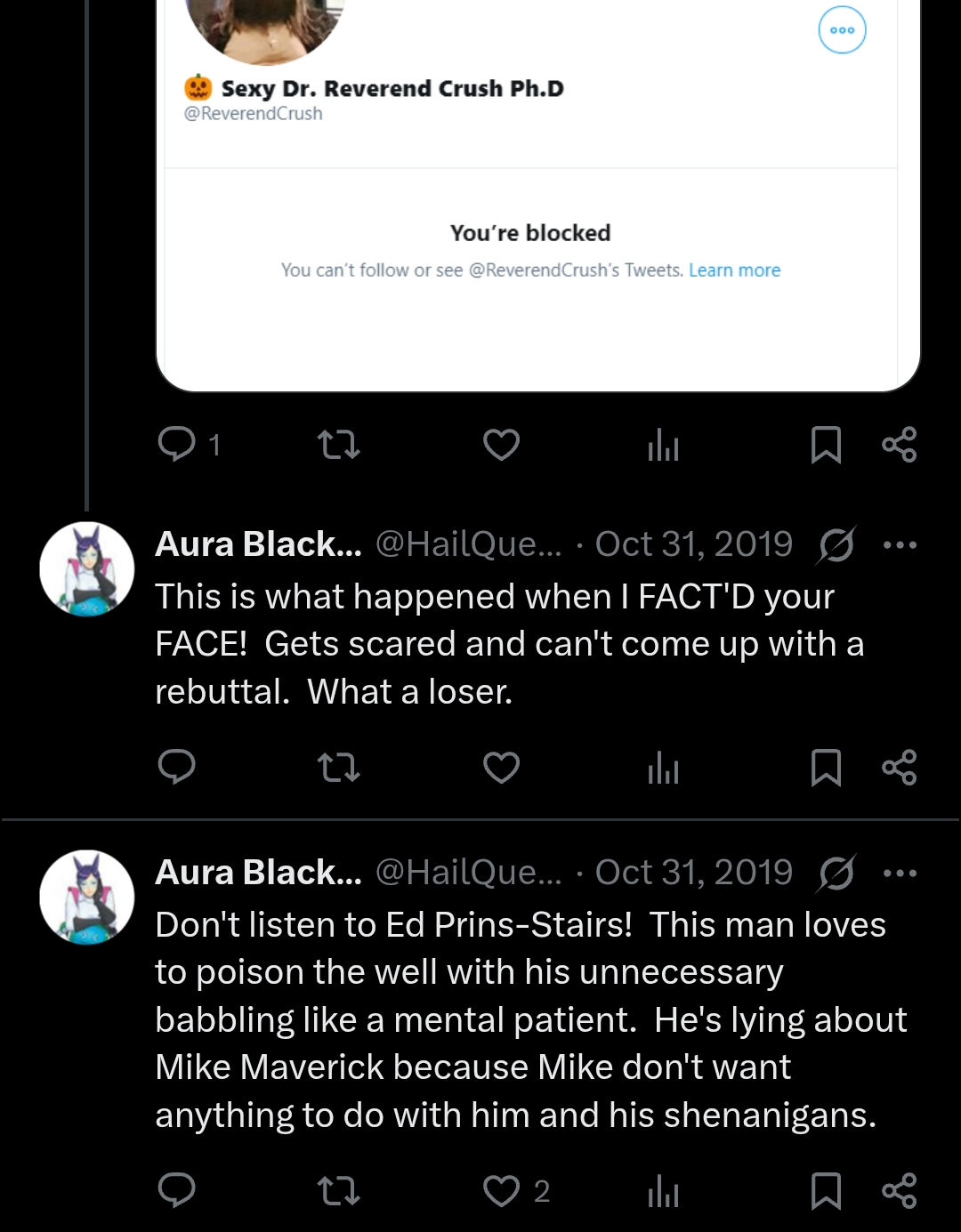Image resolution: width=961 pixels, height=1232 pixels.
Task: Open Aura Black avatar on Ed Prins-Stairs tweet
Action: click(x=87, y=897)
